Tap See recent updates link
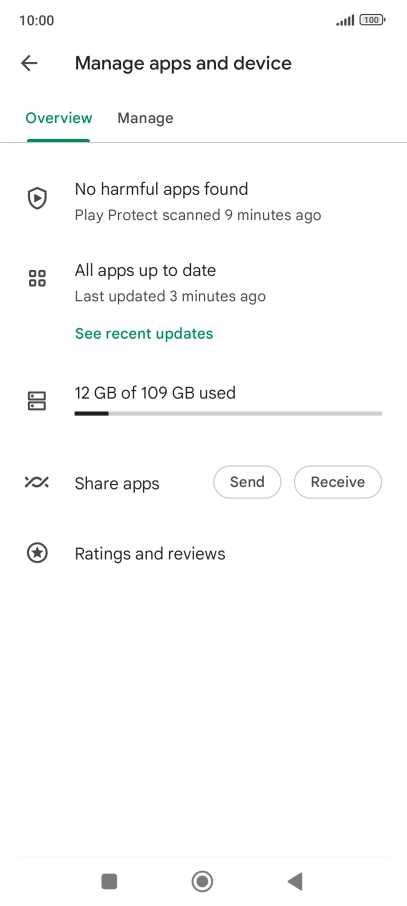Image resolution: width=407 pixels, height=906 pixels. click(x=144, y=333)
